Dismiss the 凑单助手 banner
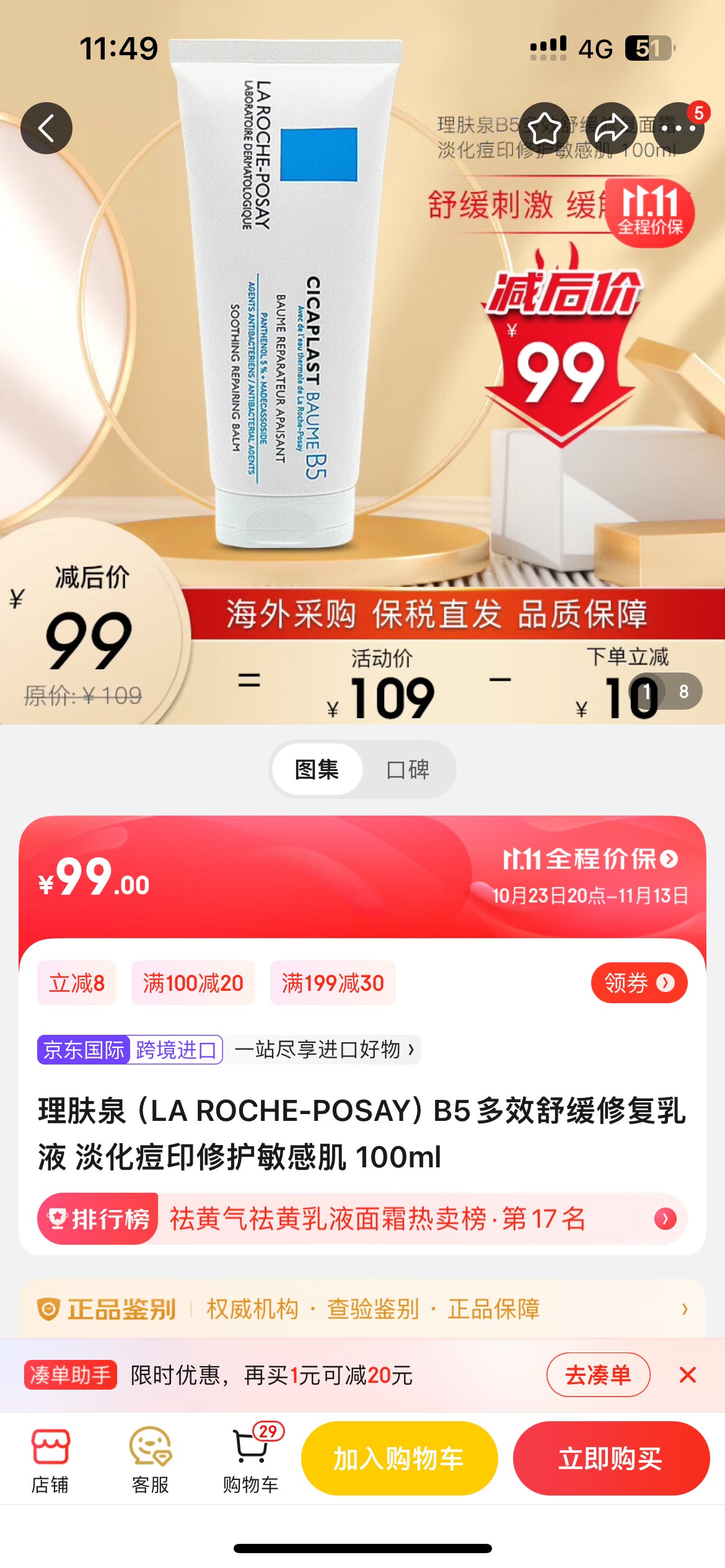Screen dimensions: 725x1568 [x=688, y=1375]
